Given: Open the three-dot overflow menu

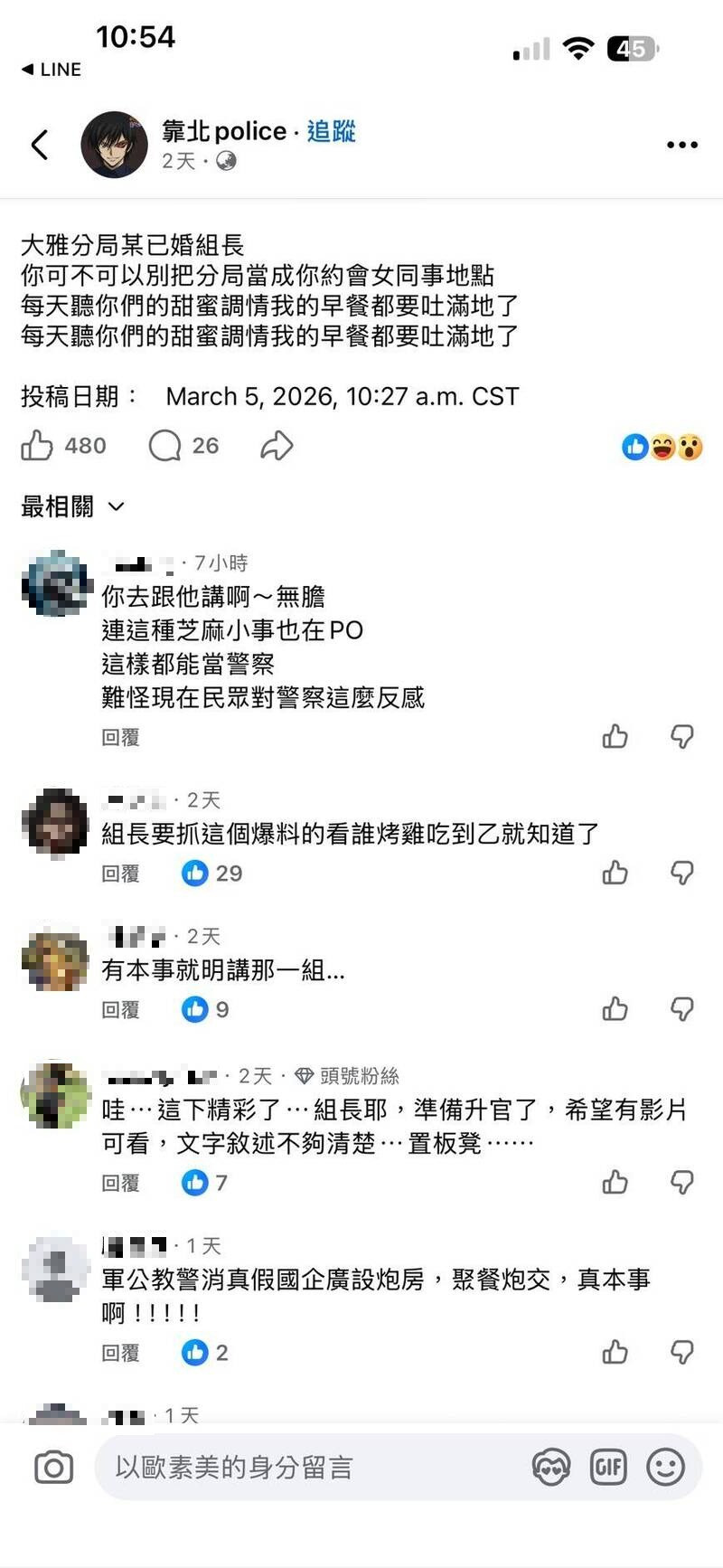Looking at the screenshot, I should coord(681,145).
